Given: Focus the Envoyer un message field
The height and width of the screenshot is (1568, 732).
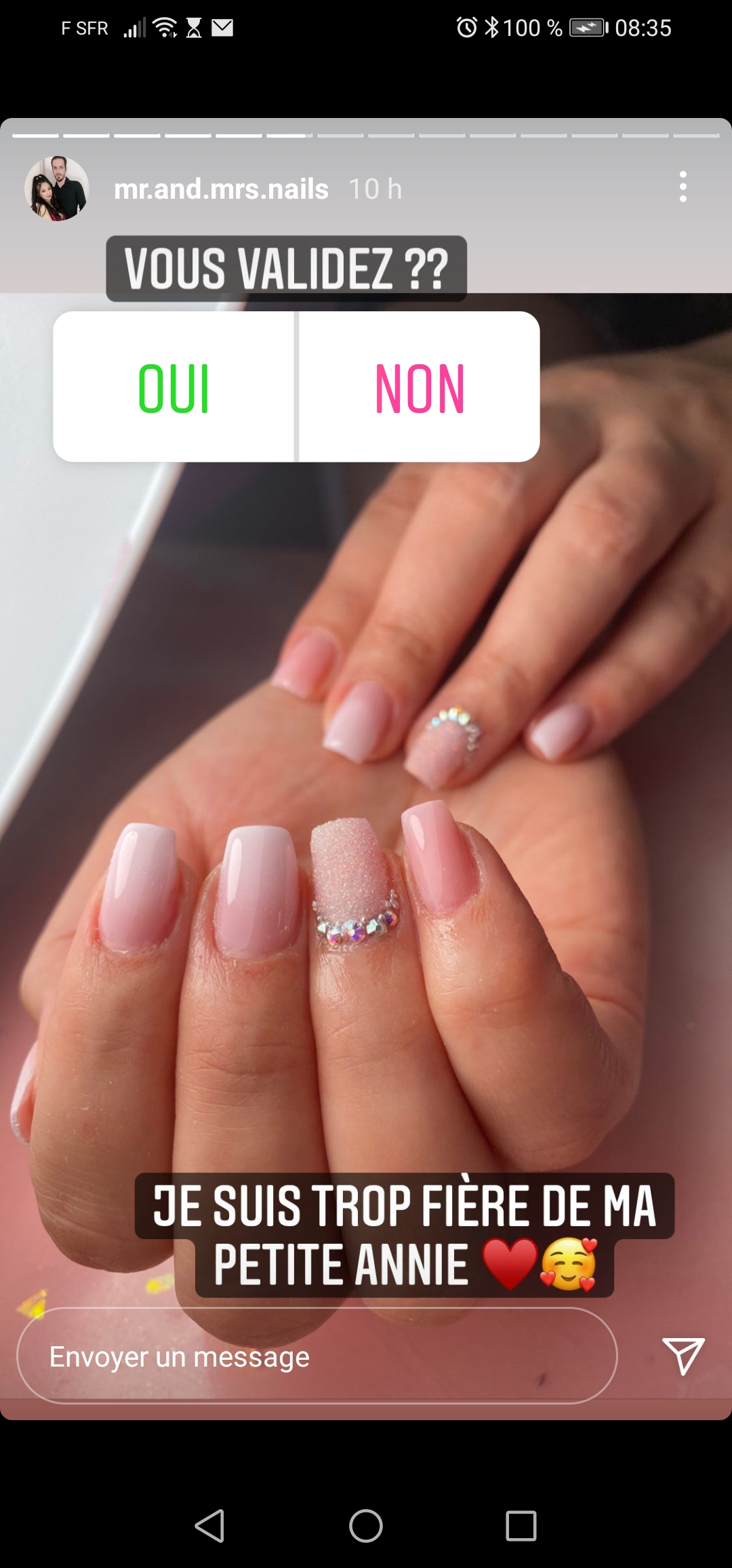Looking at the screenshot, I should coord(317,1356).
